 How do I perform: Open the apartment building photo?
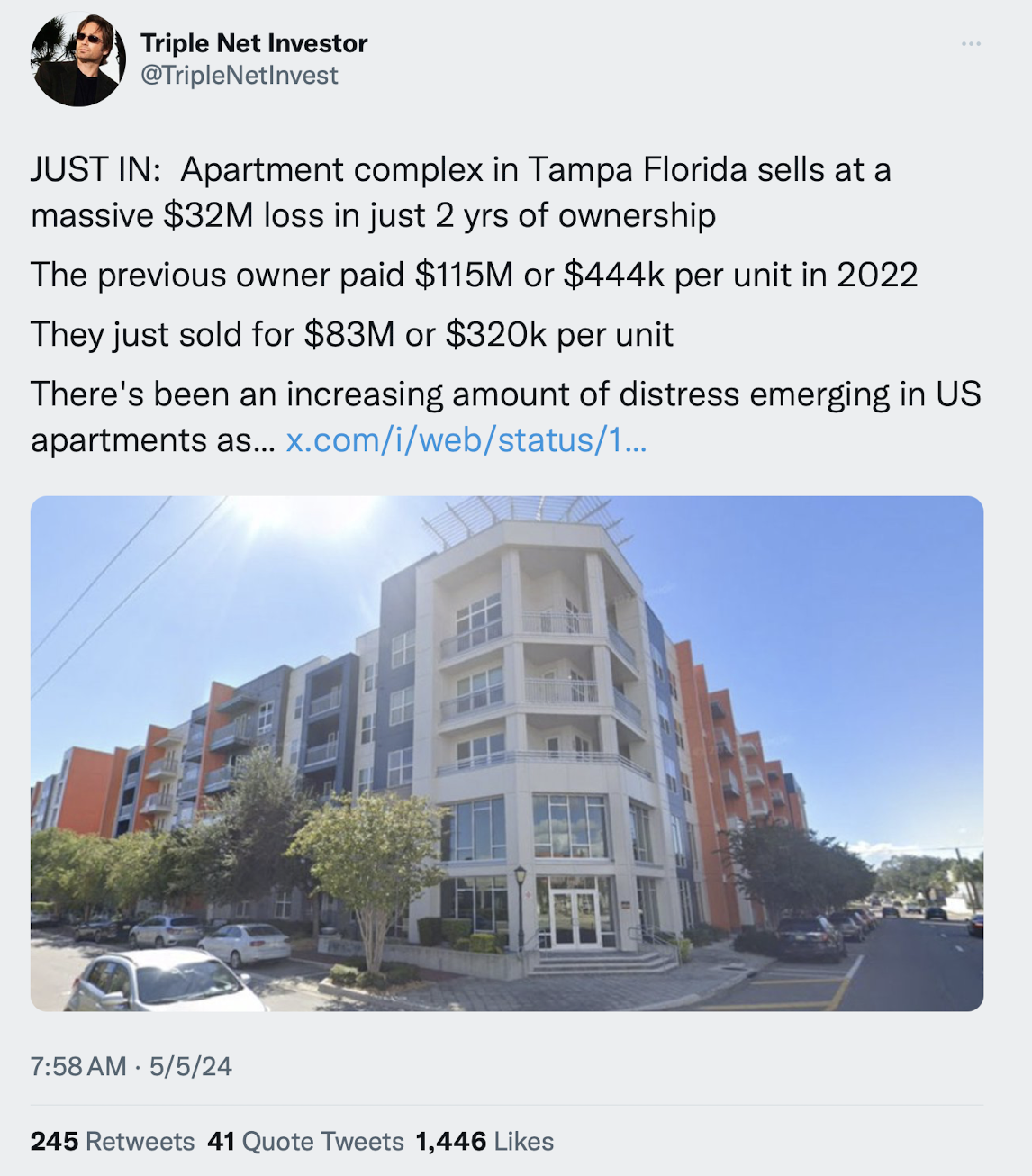506,753
